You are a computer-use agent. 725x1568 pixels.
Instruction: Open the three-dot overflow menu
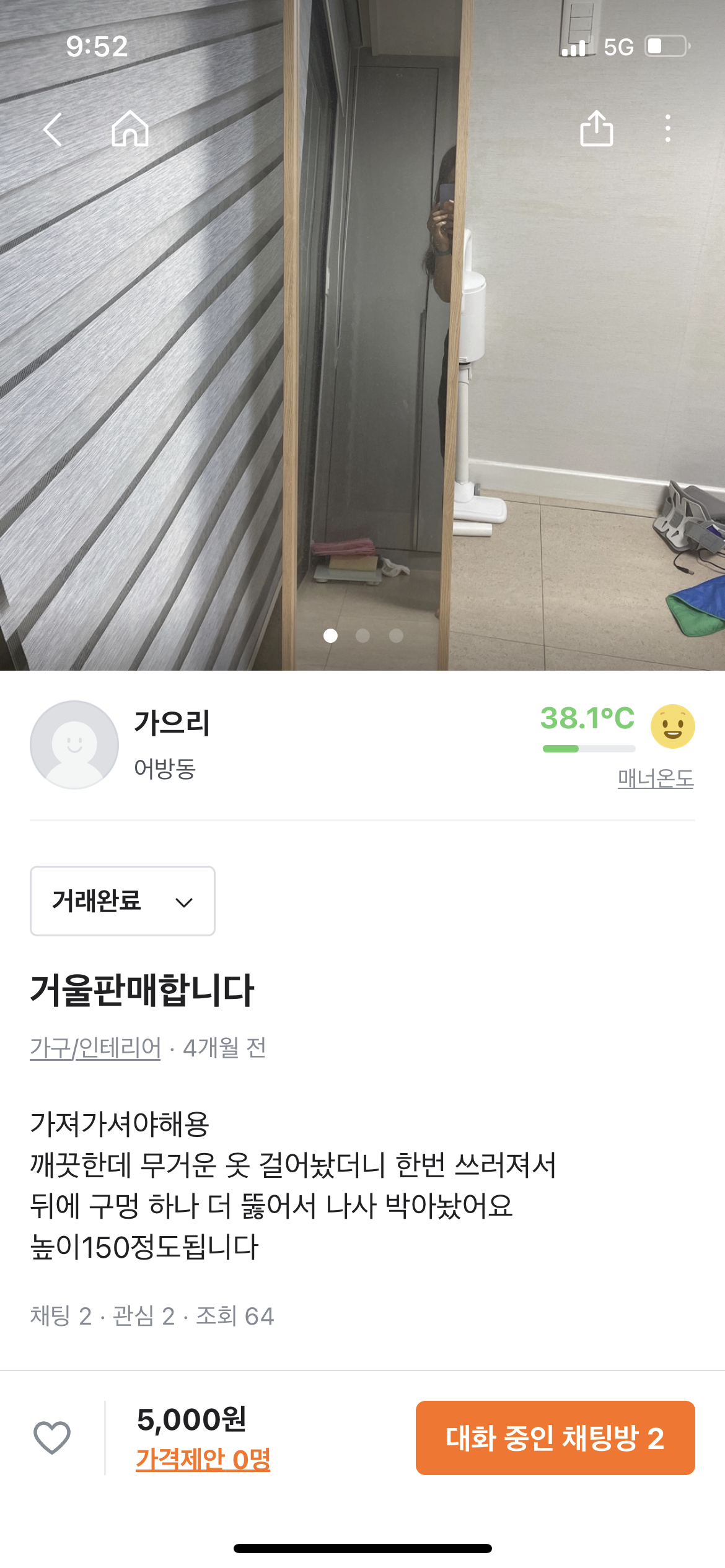point(667,129)
